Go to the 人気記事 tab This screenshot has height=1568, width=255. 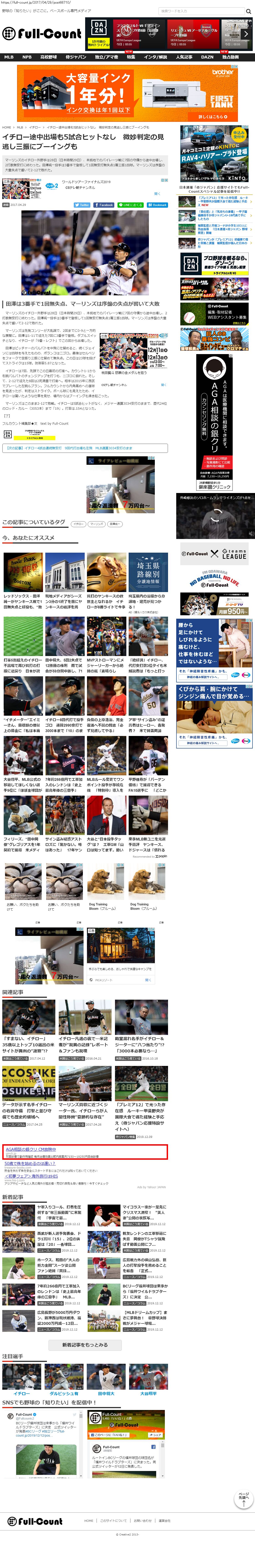[x=184, y=57]
